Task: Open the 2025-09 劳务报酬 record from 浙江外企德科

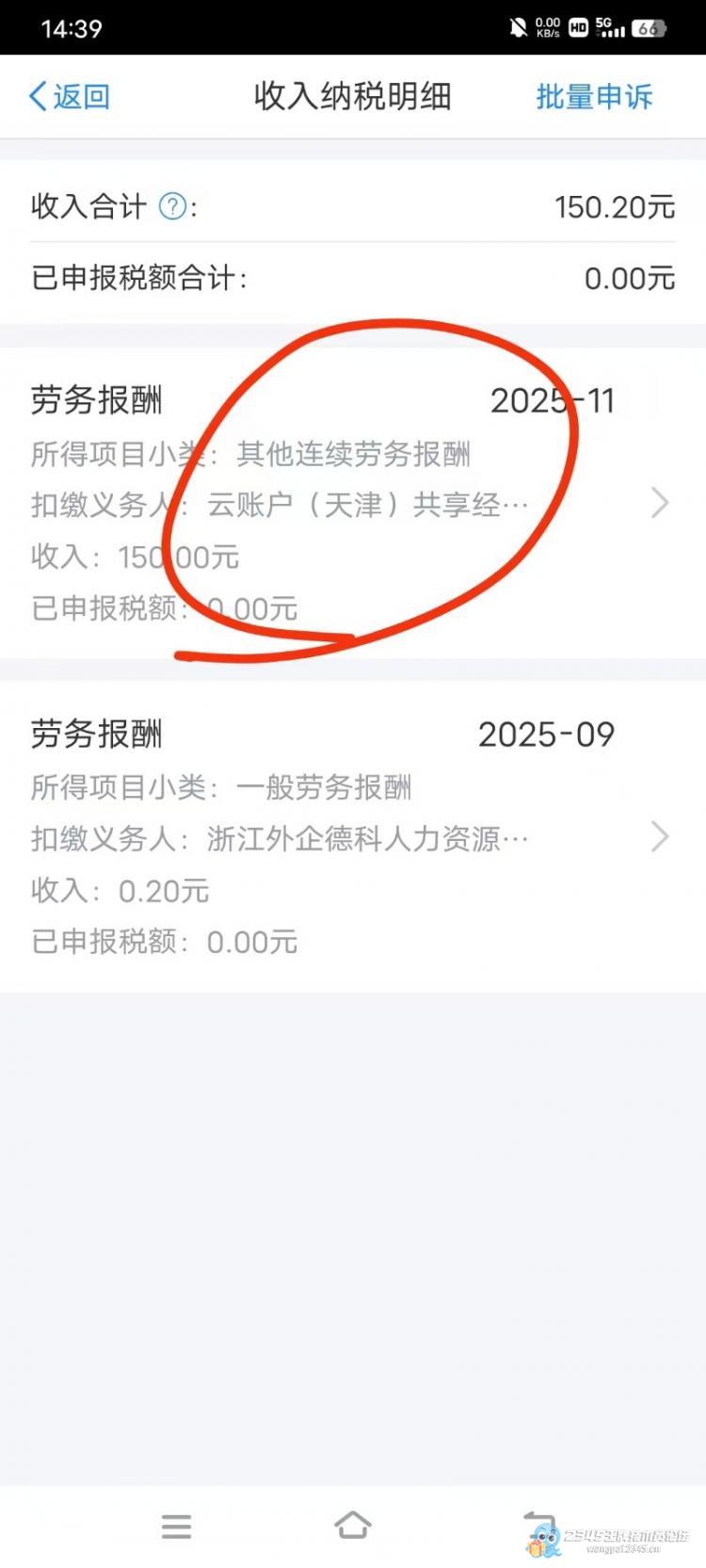Action: [x=352, y=836]
